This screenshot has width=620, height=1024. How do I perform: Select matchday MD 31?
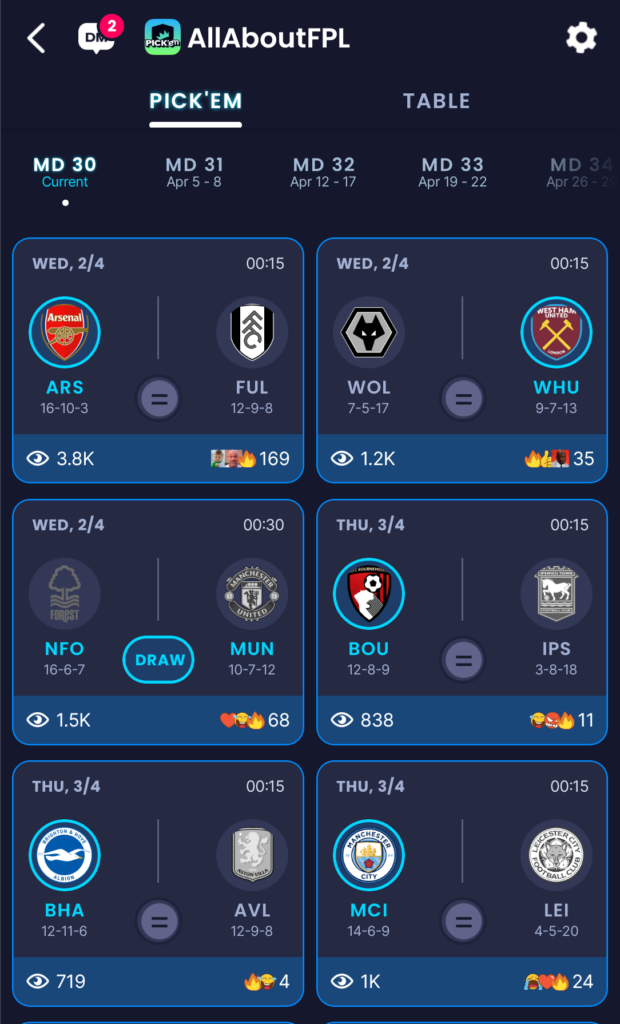point(194,172)
